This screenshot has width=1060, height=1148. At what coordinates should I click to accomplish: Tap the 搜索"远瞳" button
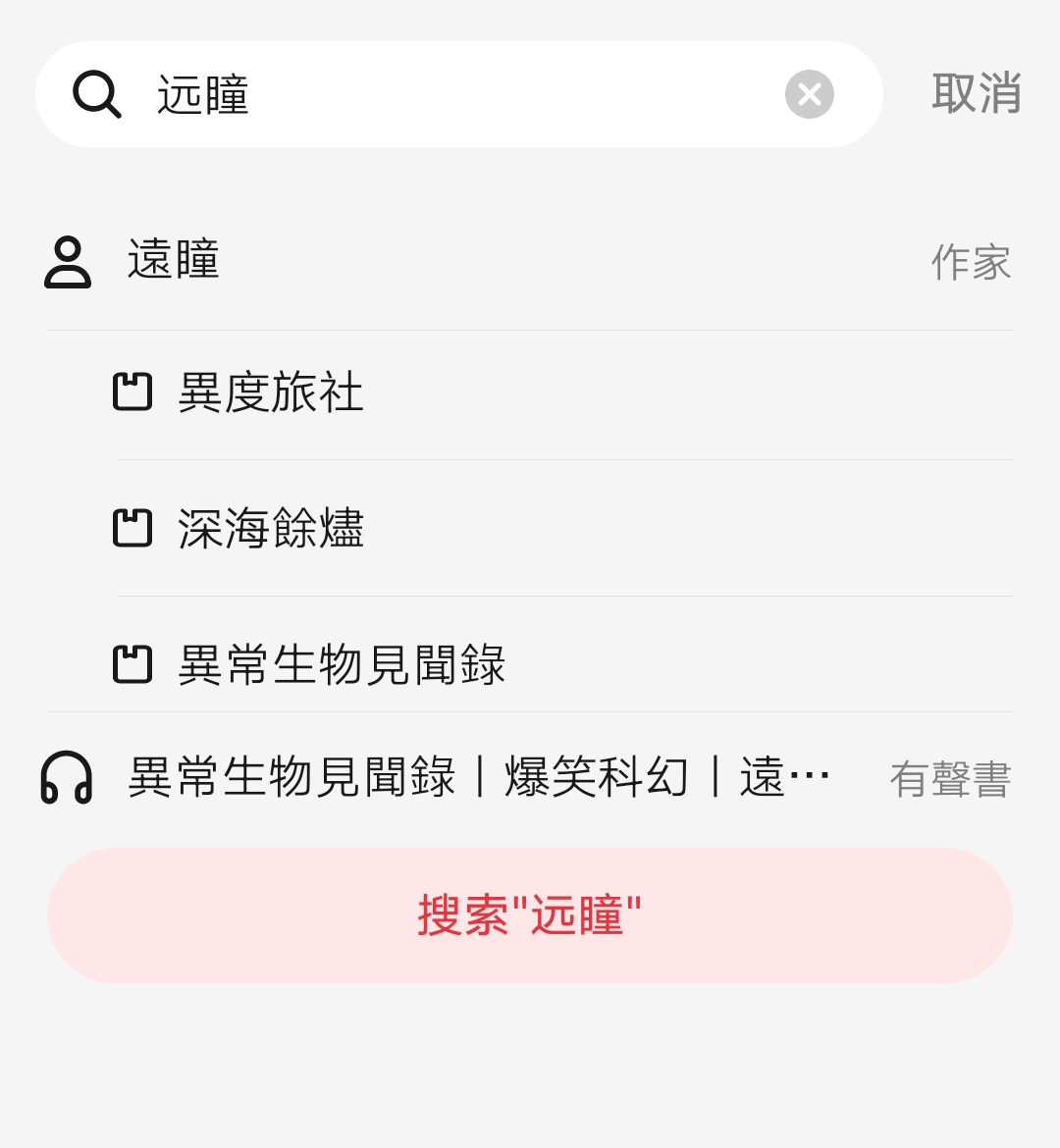coord(530,915)
